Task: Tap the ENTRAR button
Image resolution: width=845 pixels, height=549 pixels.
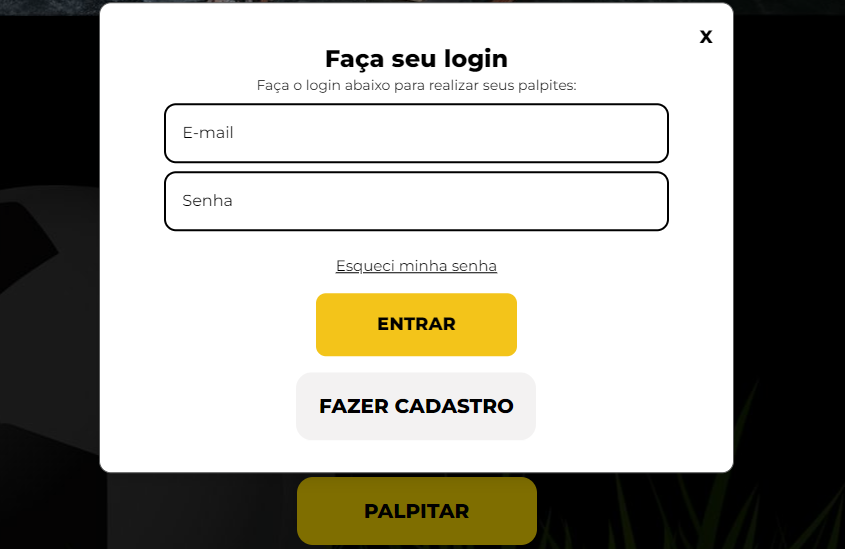Action: coord(416,325)
